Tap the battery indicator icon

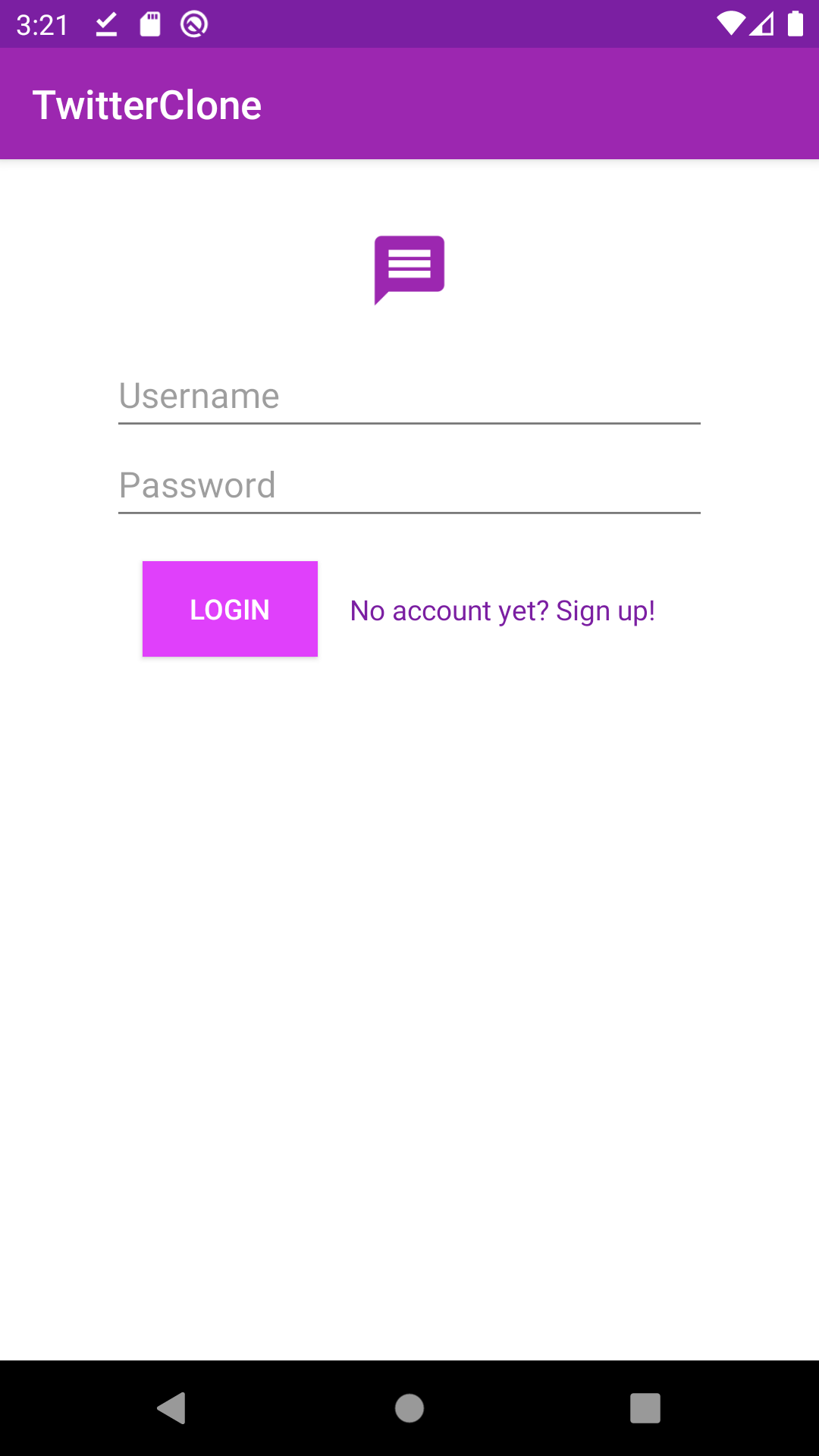[796, 24]
